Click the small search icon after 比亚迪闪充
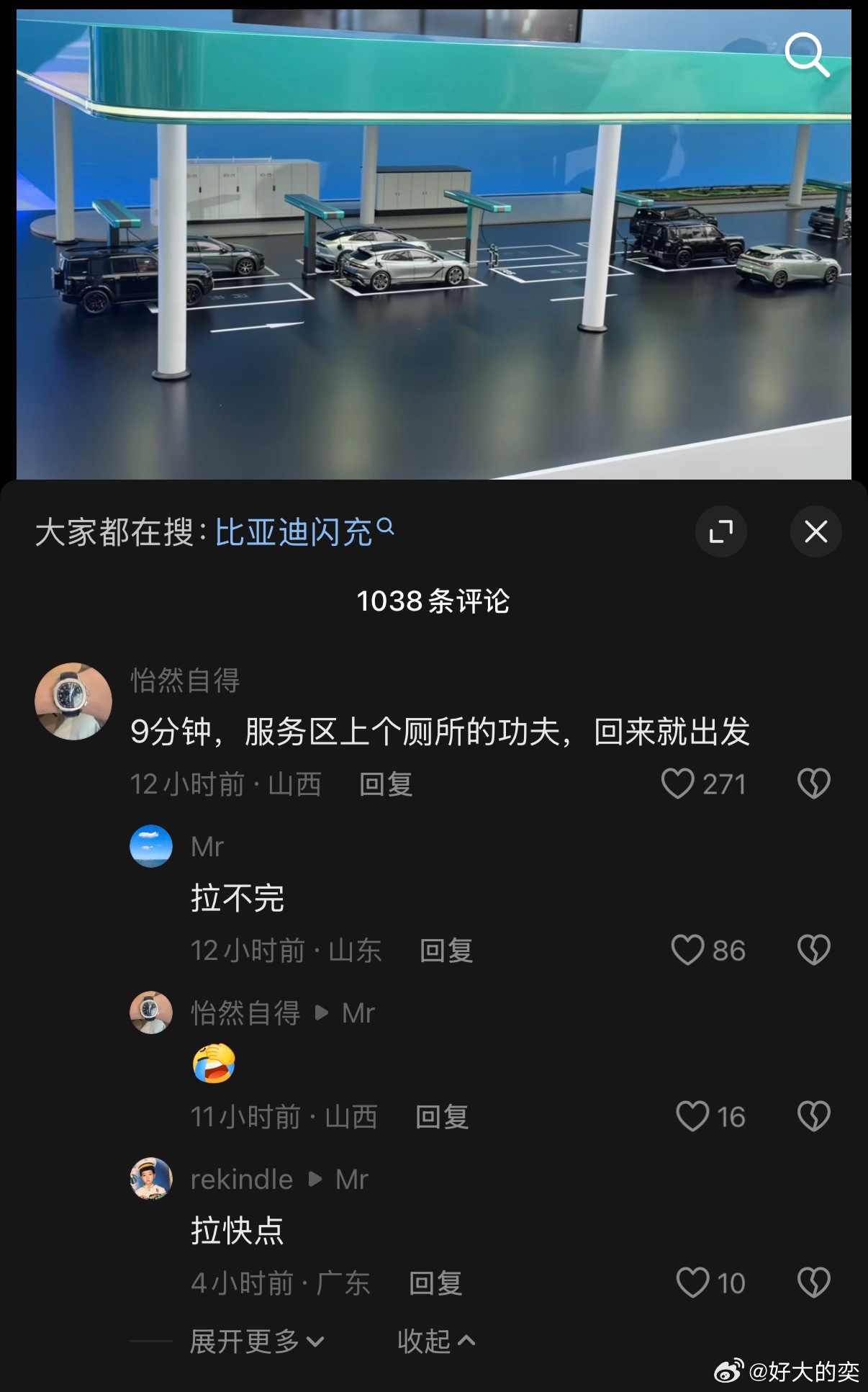The width and height of the screenshot is (868, 1392). coord(388,527)
